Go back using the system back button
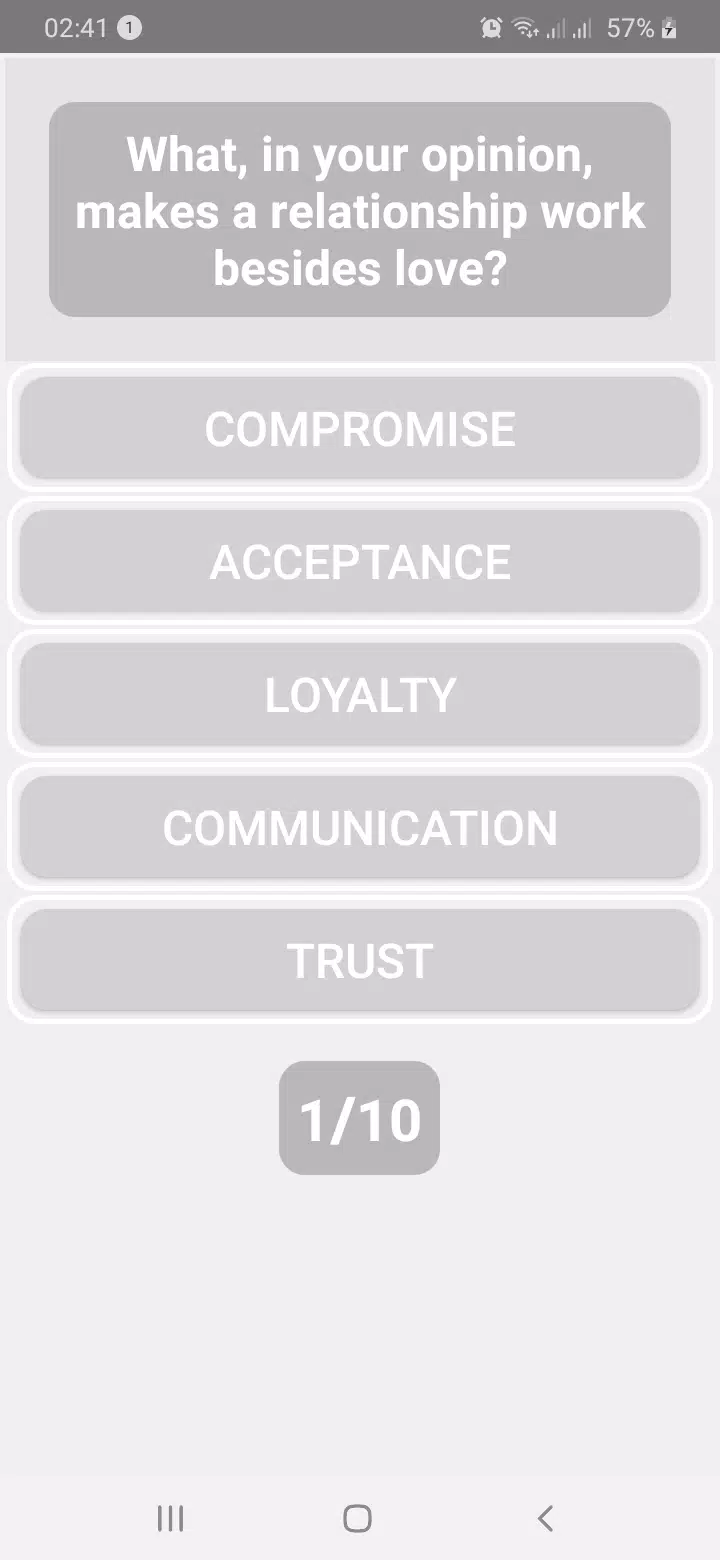720x1560 pixels. (545, 1518)
